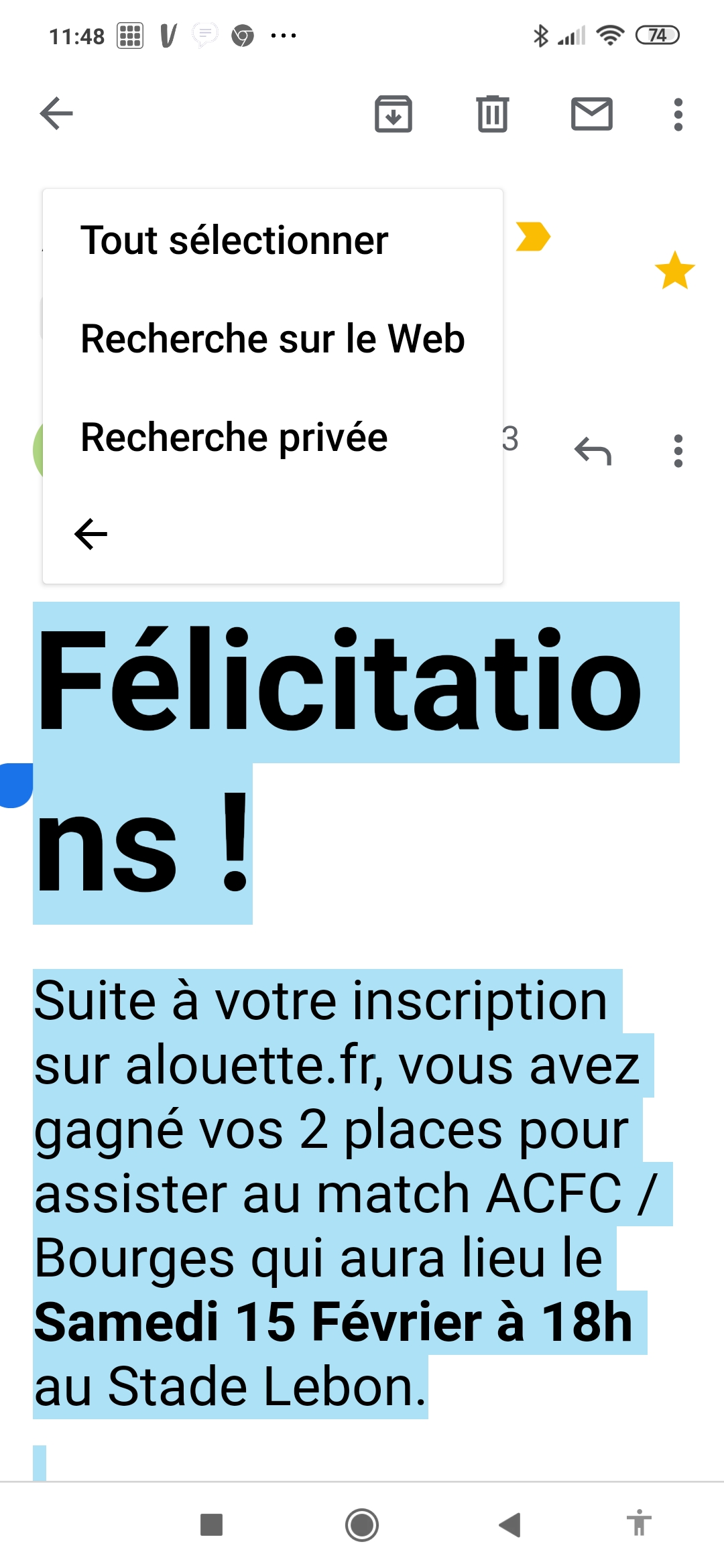Mark the email as unread
This screenshot has width=724, height=1568.
point(591,114)
